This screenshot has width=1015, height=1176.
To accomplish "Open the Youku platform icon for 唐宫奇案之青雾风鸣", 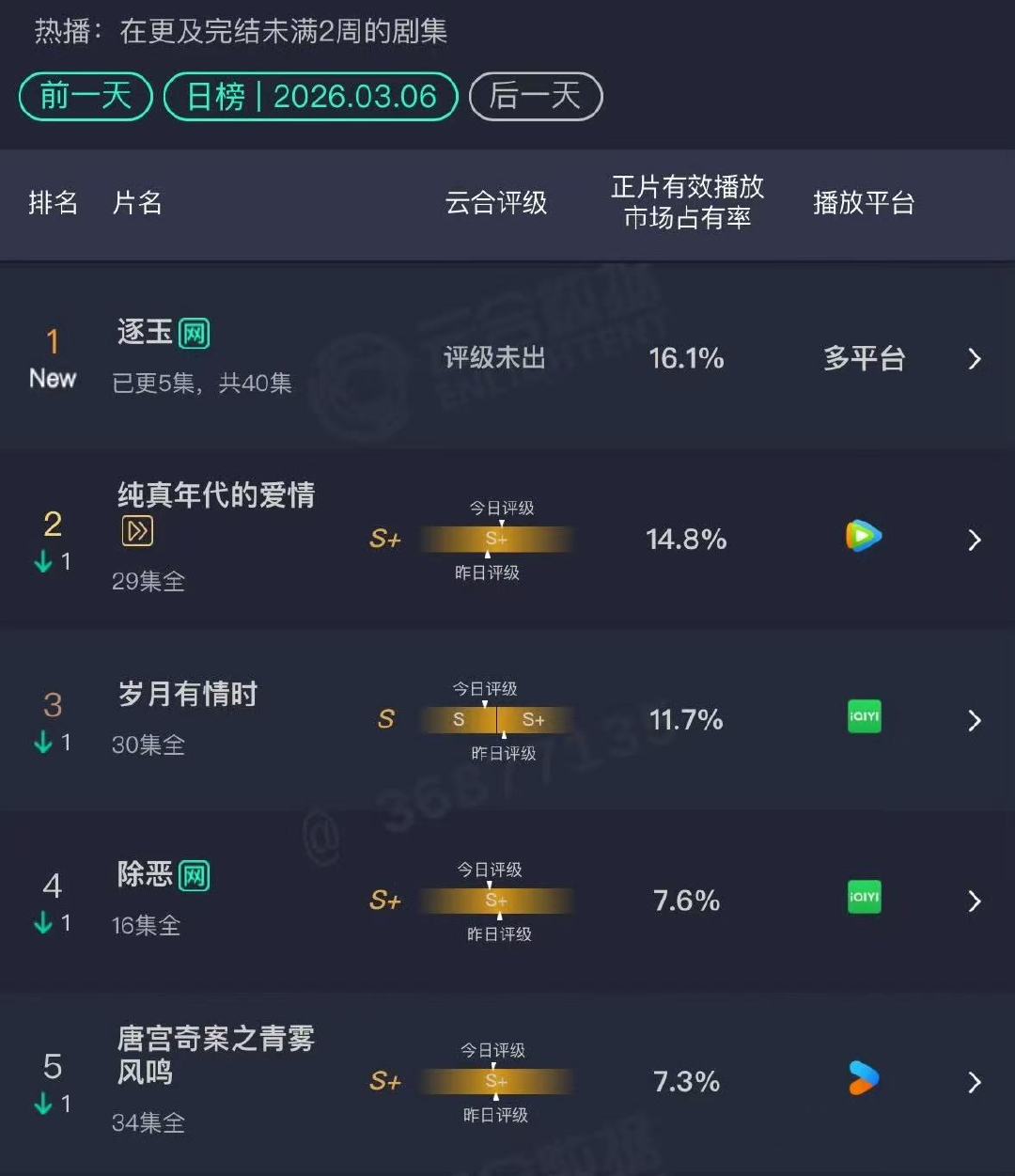I will click(x=863, y=1079).
